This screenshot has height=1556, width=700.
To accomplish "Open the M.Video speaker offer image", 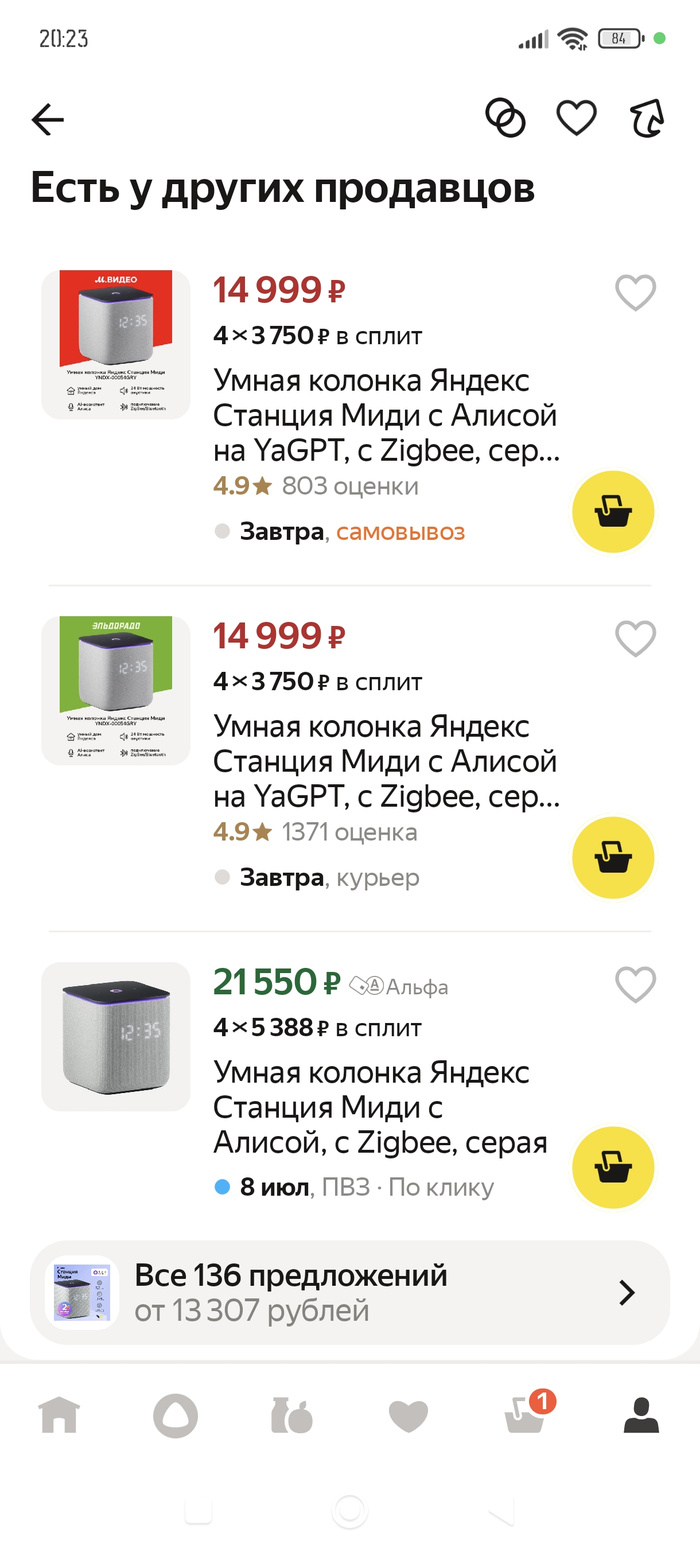I will pos(116,344).
